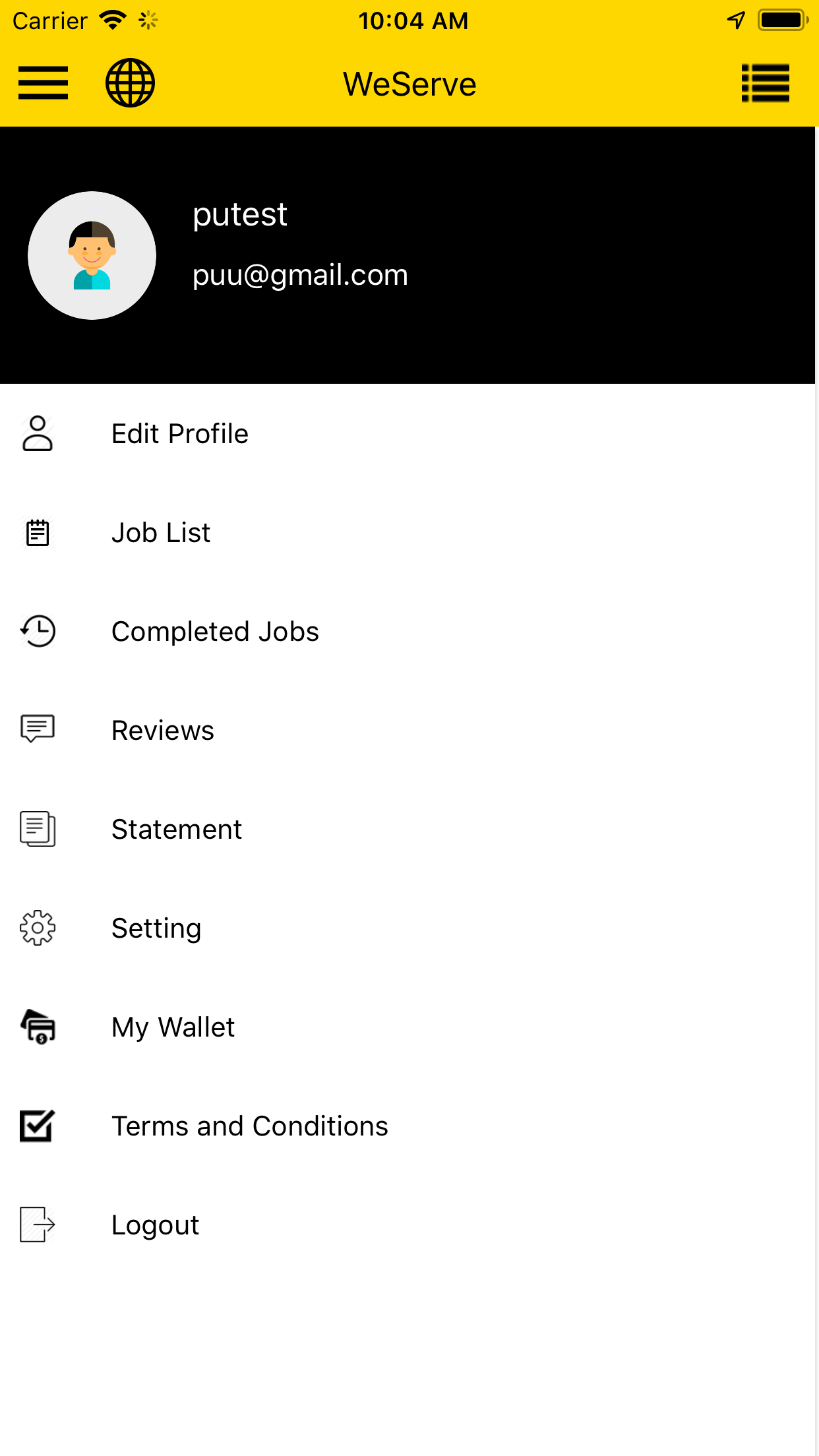This screenshot has width=819, height=1456.
Task: Open the globe language icon
Action: coord(130,83)
